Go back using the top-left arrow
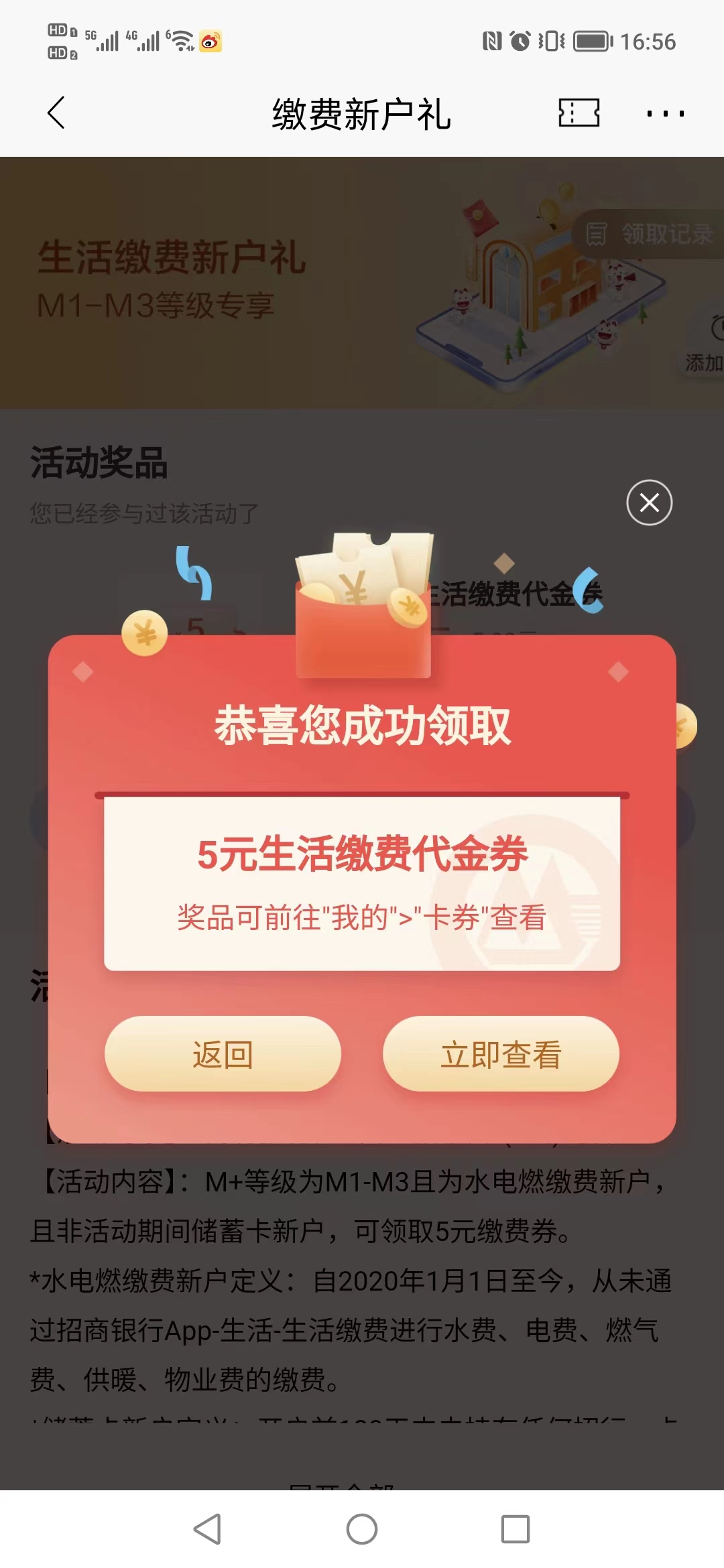The width and height of the screenshot is (724, 1568). point(56,113)
